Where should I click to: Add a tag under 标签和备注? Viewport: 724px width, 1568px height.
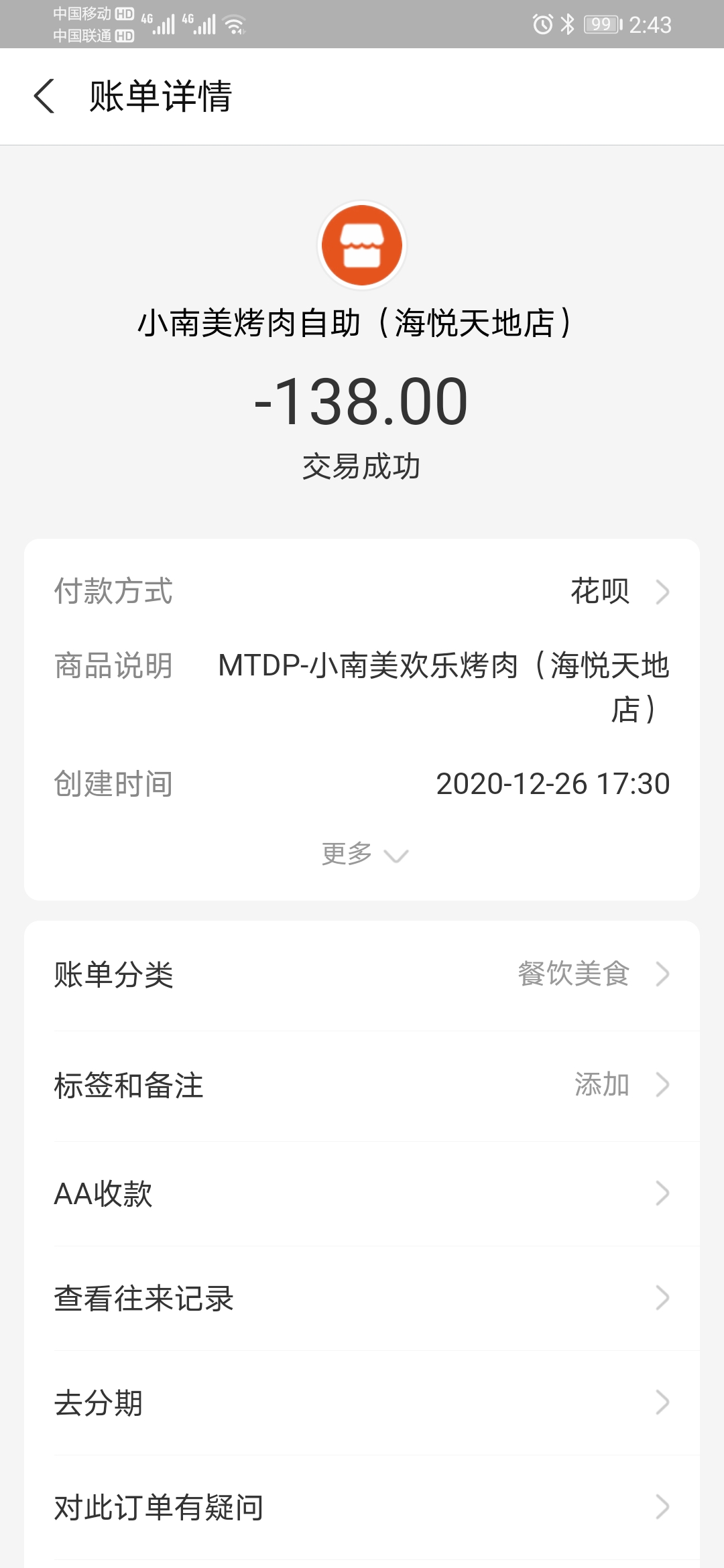362,1085
